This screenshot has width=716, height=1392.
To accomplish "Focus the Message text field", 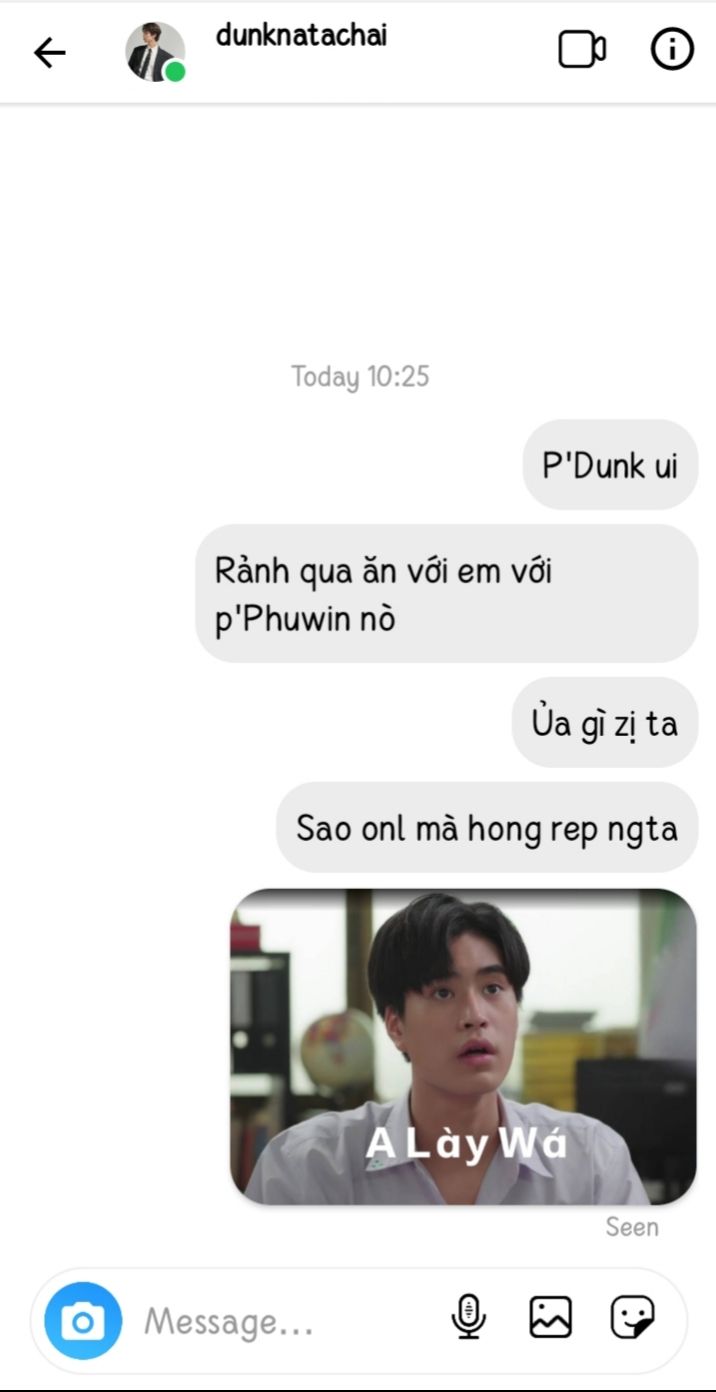I will click(285, 1322).
